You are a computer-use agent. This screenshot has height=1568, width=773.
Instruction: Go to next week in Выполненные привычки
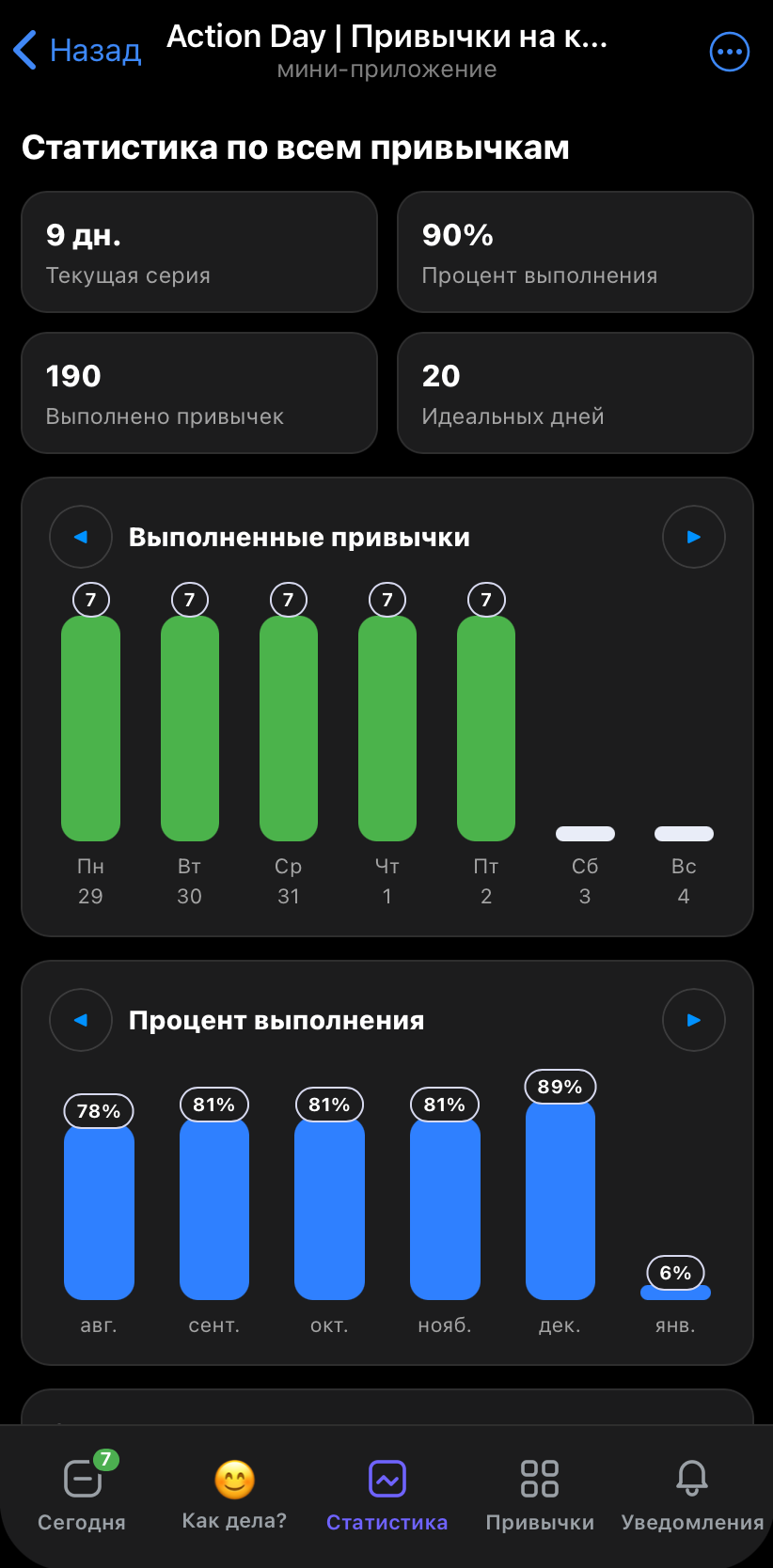[x=693, y=537]
